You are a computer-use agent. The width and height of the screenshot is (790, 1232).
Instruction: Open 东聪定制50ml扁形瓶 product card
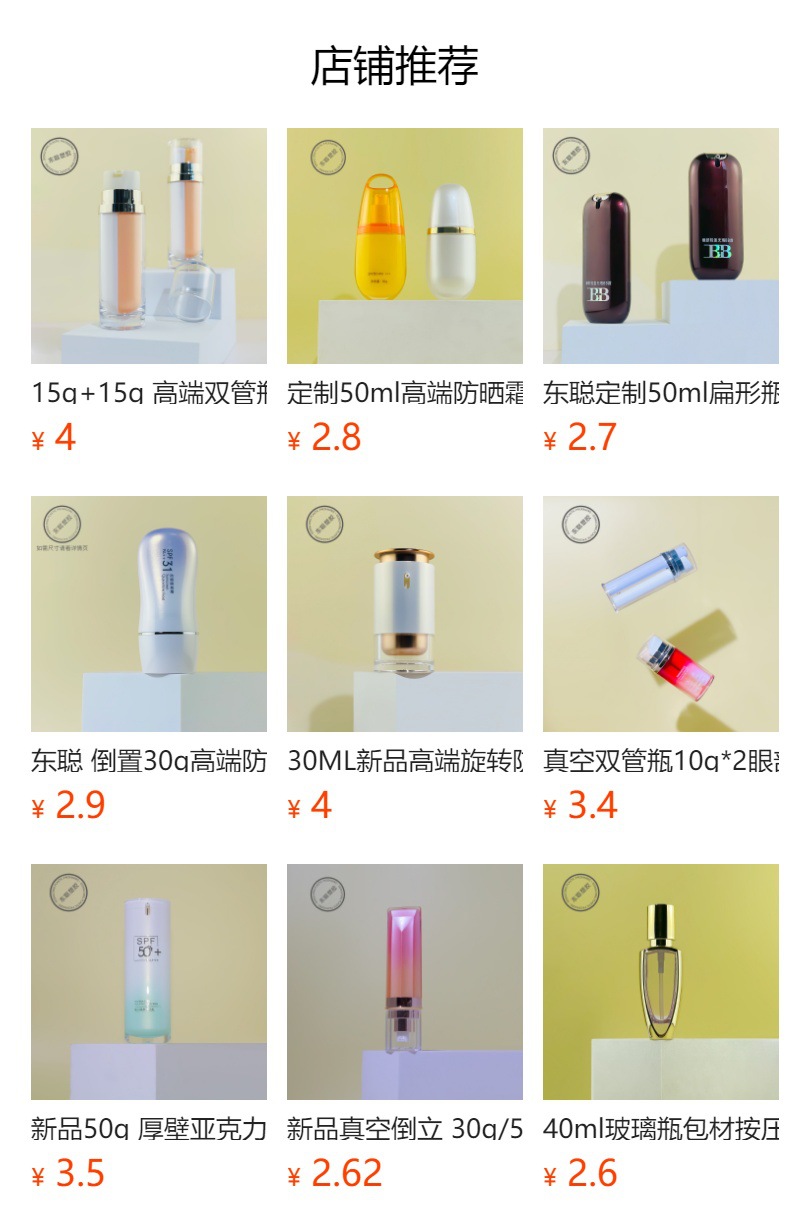(x=661, y=246)
